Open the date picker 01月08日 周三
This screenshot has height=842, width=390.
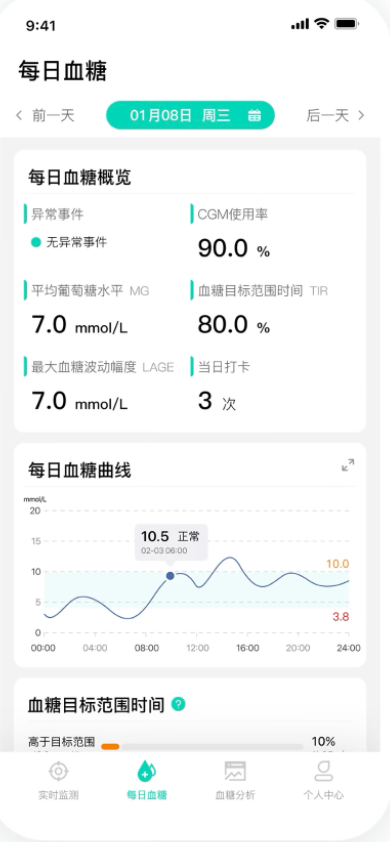click(190, 115)
